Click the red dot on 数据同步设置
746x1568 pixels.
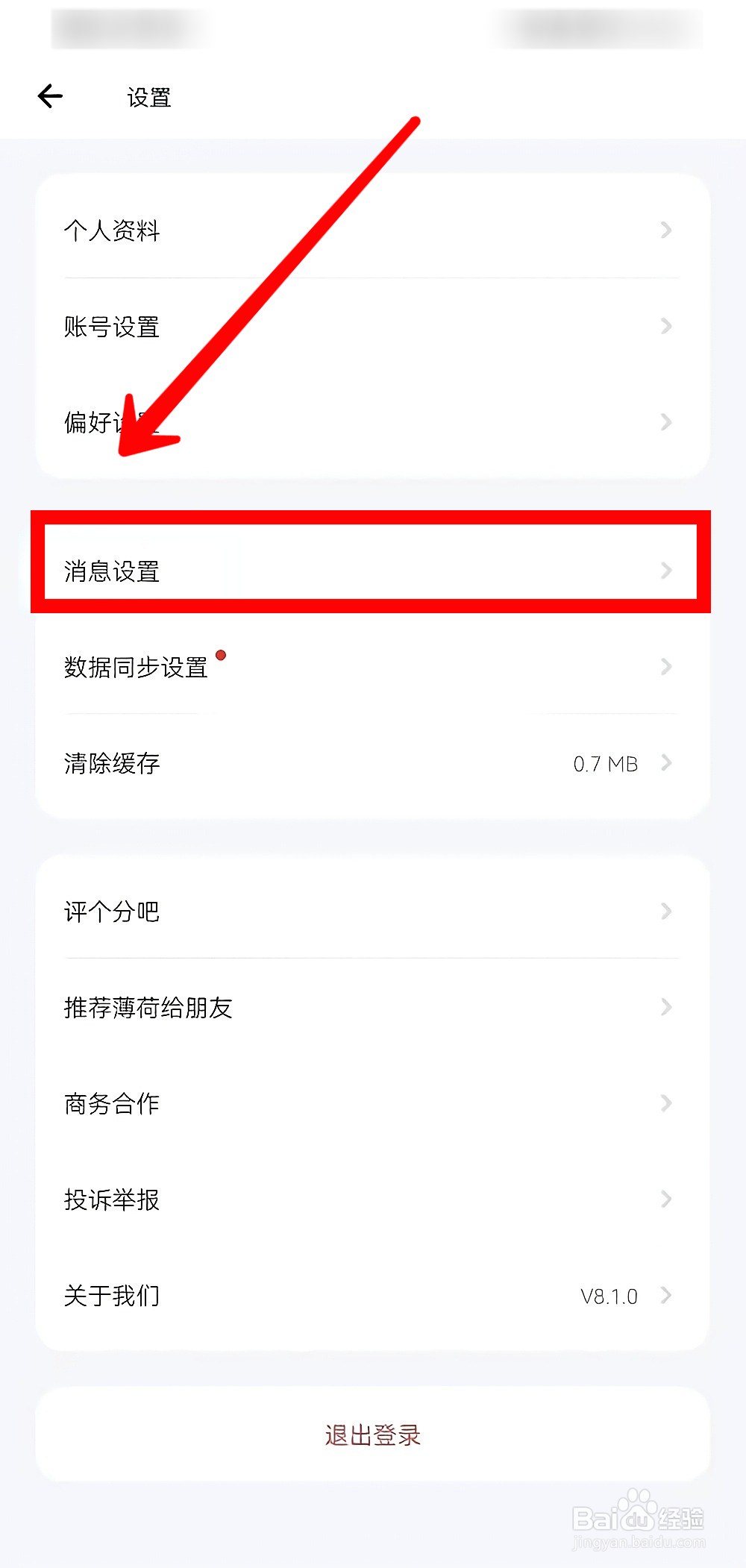[x=221, y=655]
